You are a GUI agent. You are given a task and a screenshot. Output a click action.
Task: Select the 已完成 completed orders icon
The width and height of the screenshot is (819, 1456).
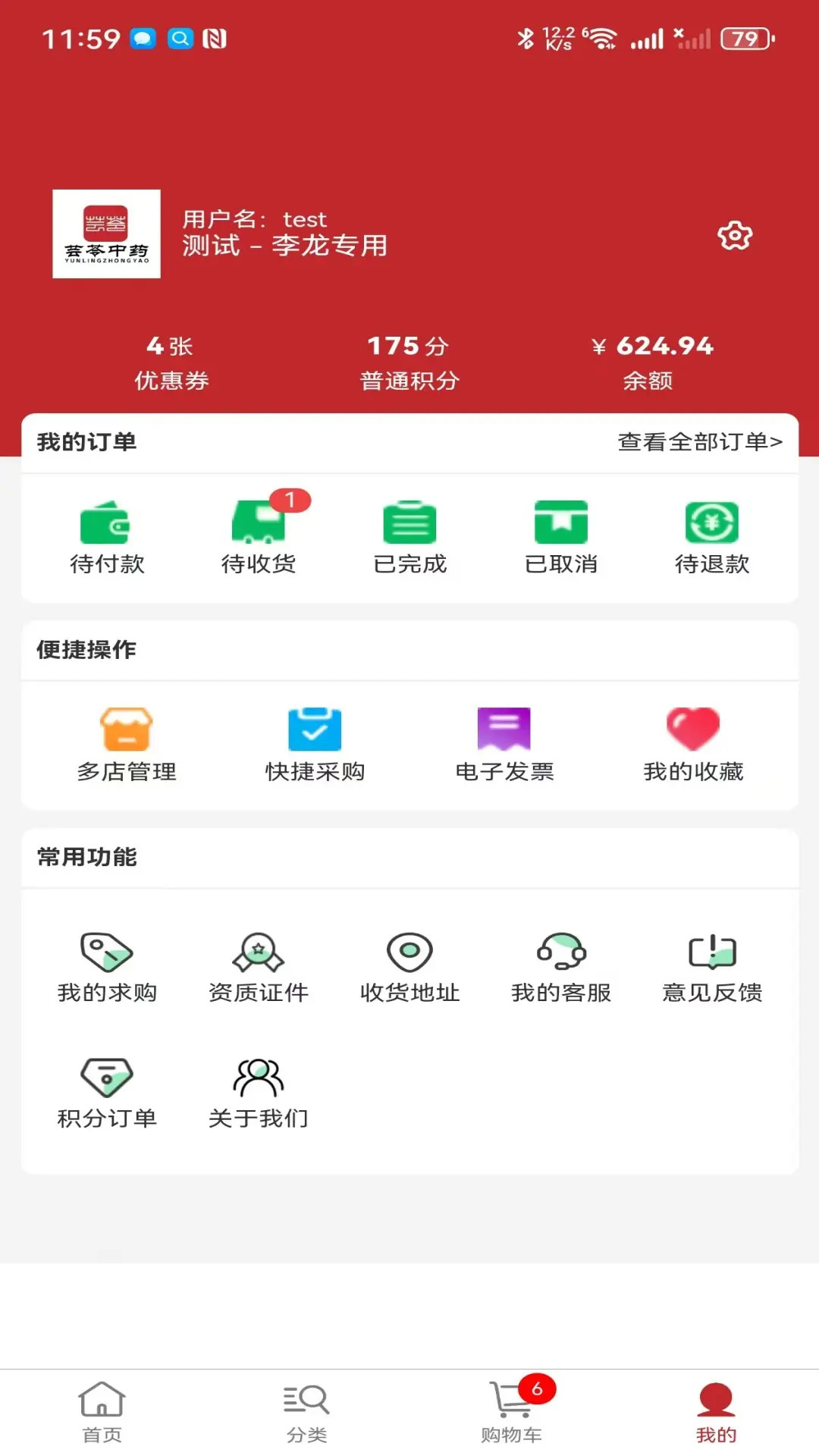tap(409, 531)
